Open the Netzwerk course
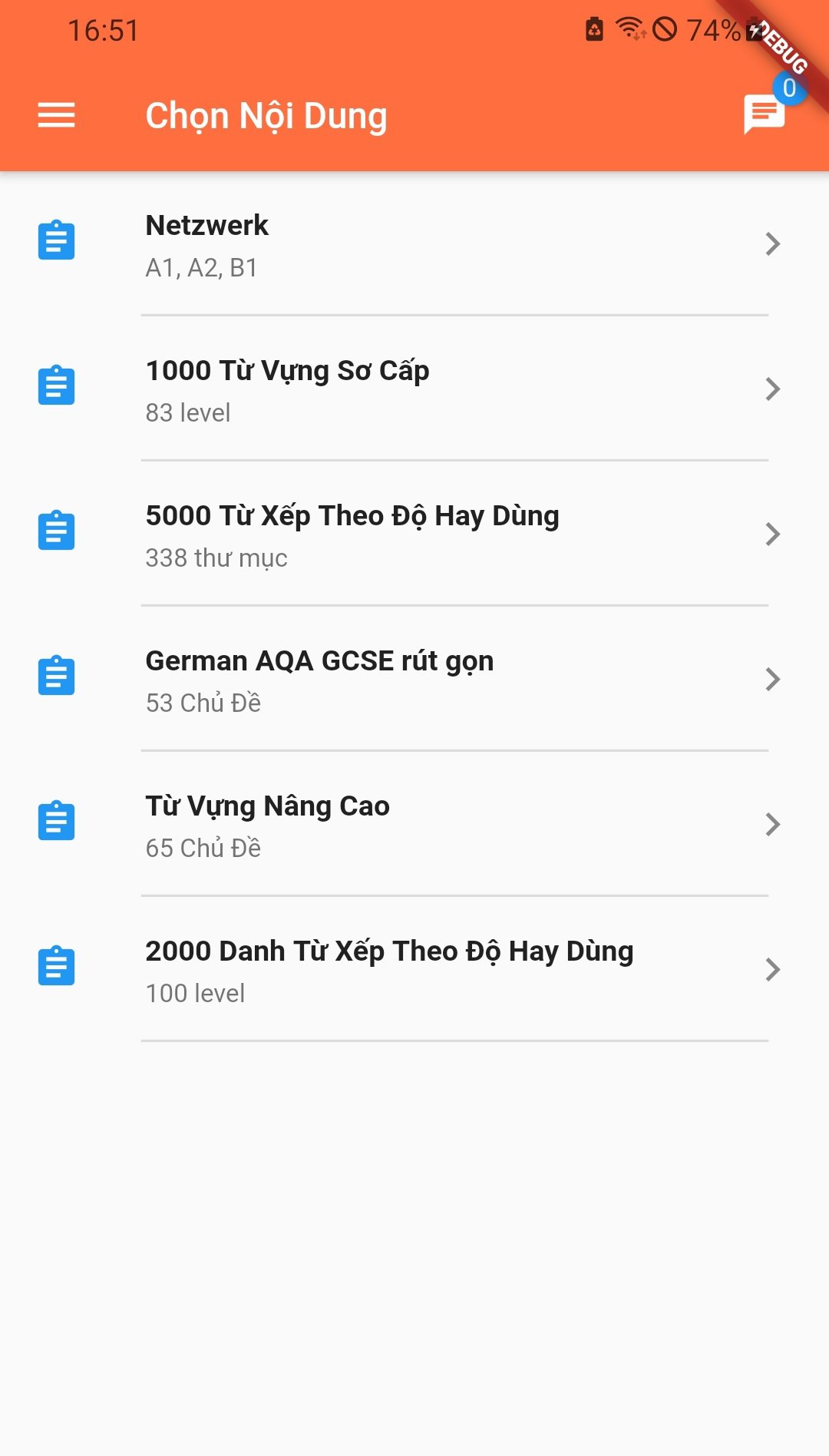 [x=414, y=244]
